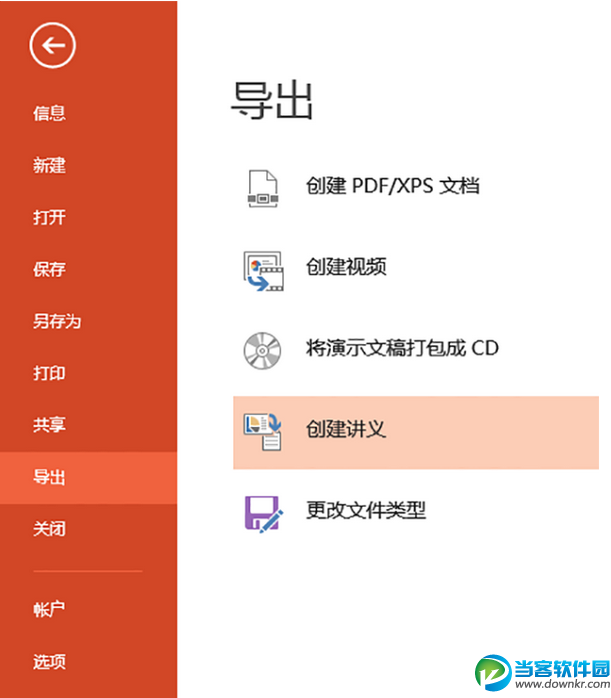The height and width of the screenshot is (698, 611).
Task: Tap 关闭 to close the file
Action: pyautogui.click(x=49, y=529)
